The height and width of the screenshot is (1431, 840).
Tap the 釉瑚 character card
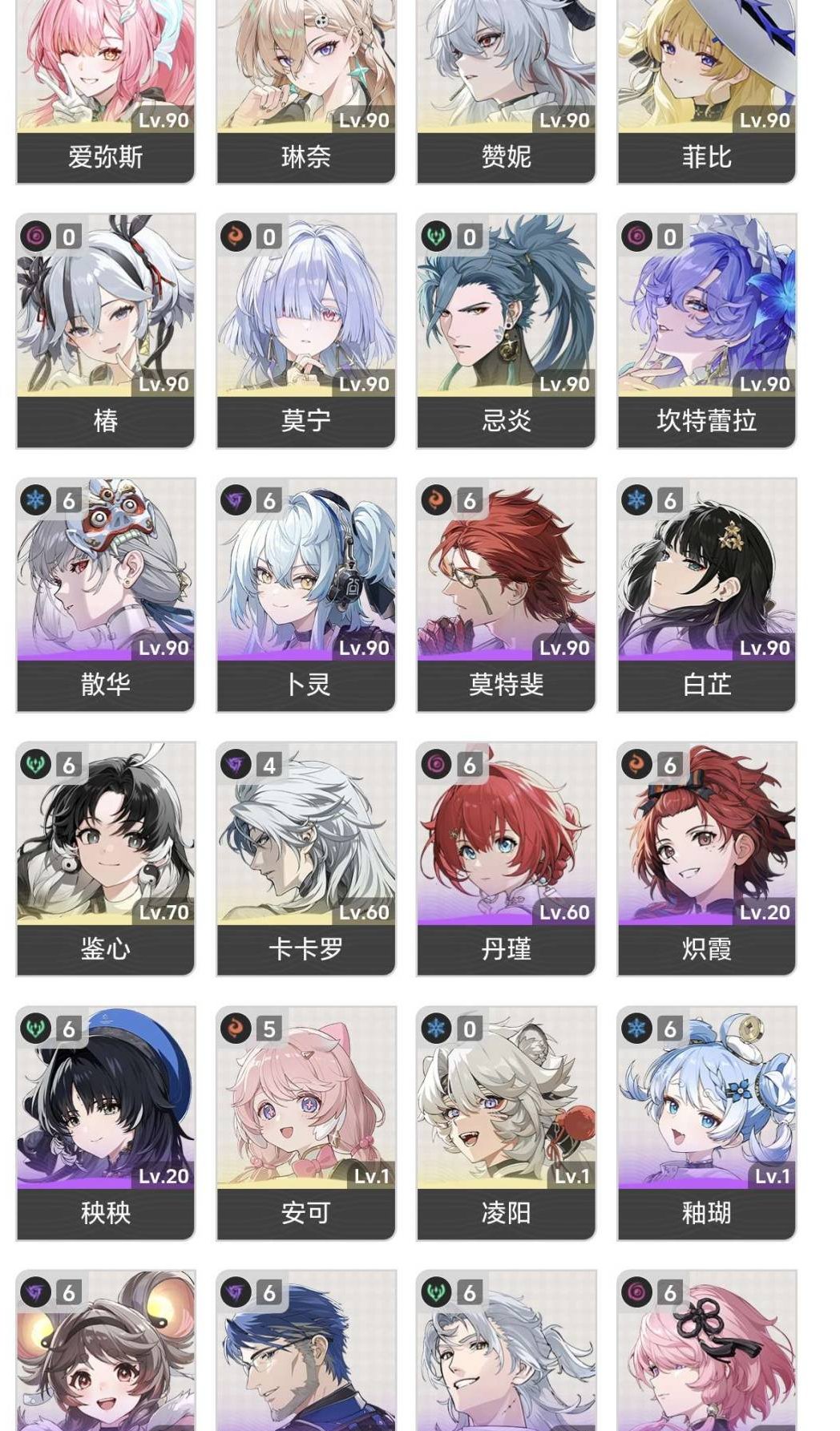tap(707, 1123)
